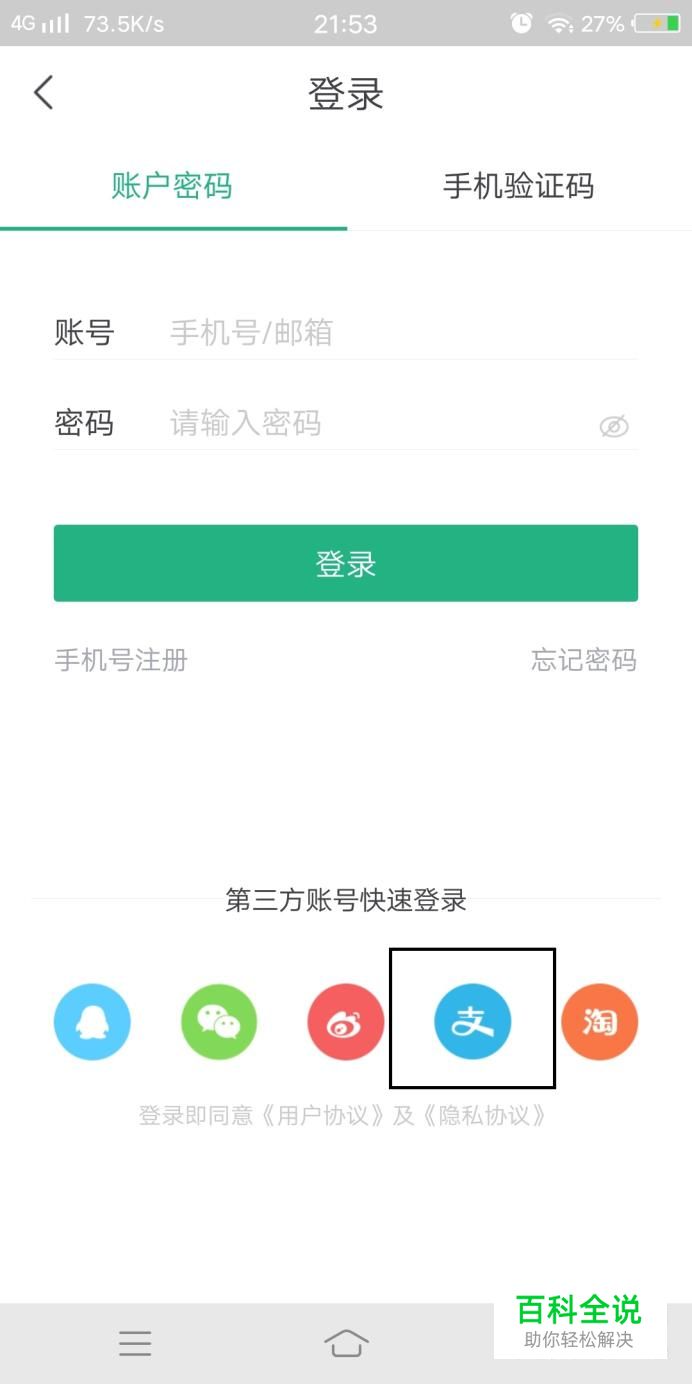Image resolution: width=692 pixels, height=1384 pixels.
Task: Log in with Alipay account
Action: [x=472, y=1022]
